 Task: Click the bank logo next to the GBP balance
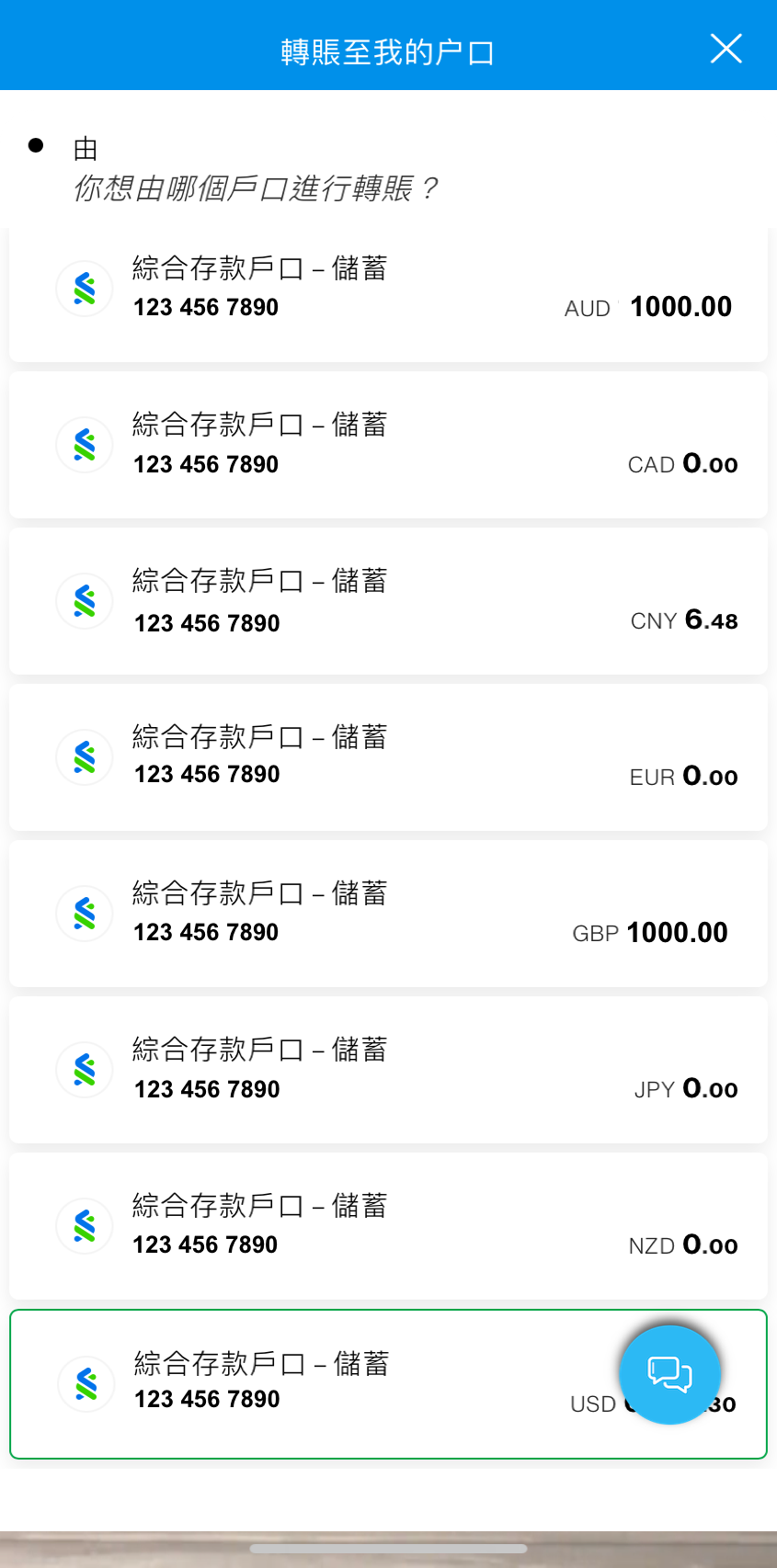84,913
